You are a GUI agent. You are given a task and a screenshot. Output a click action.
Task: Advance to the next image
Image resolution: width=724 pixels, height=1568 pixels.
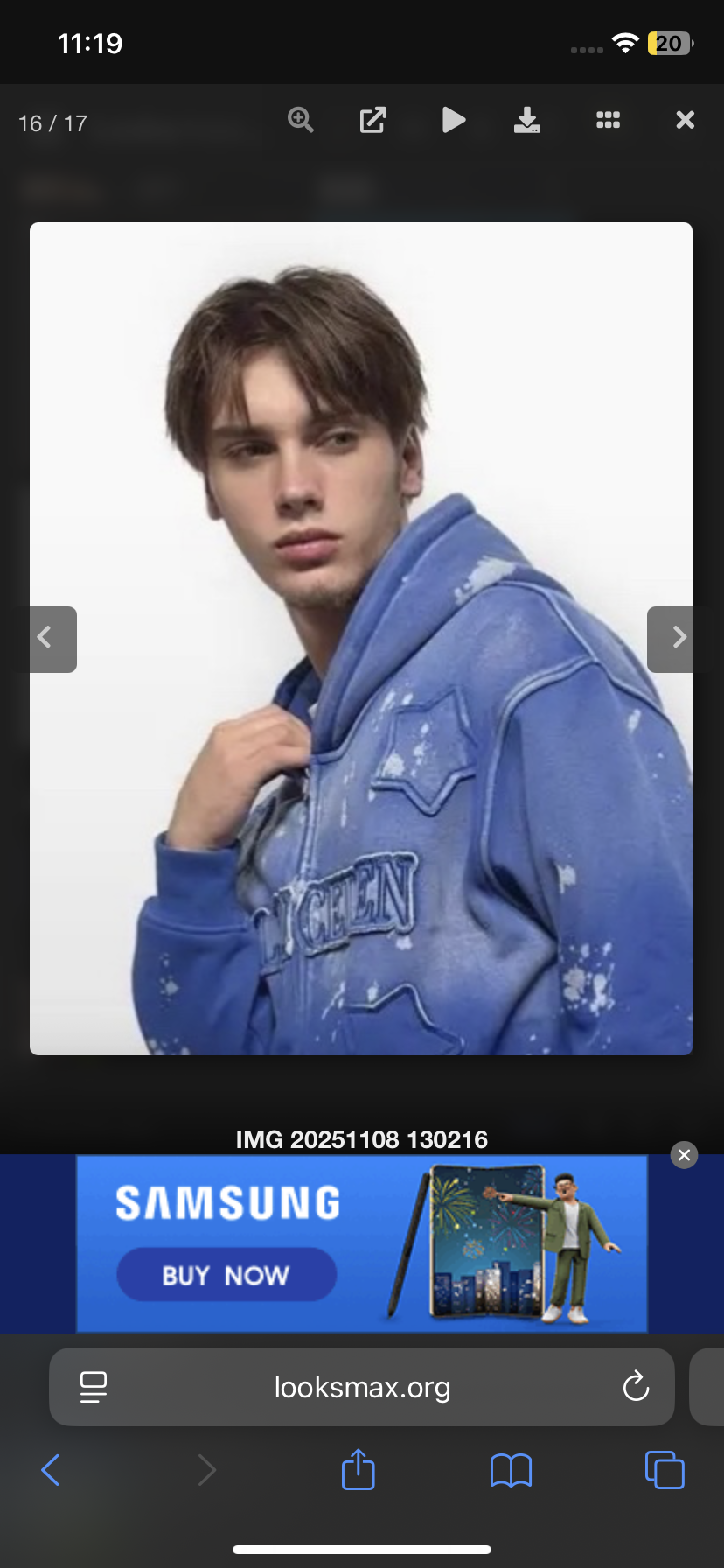click(671, 639)
